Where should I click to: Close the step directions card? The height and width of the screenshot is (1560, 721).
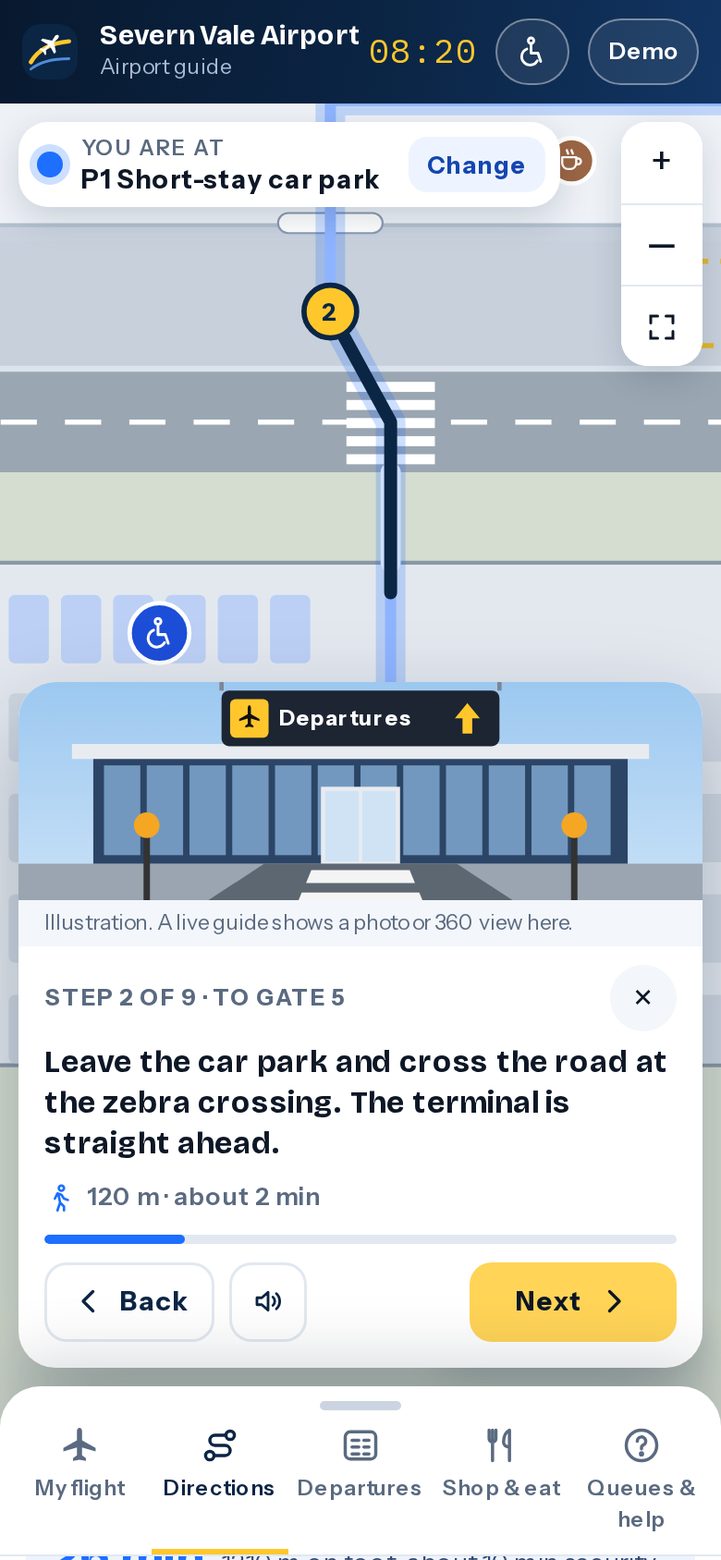tap(643, 997)
